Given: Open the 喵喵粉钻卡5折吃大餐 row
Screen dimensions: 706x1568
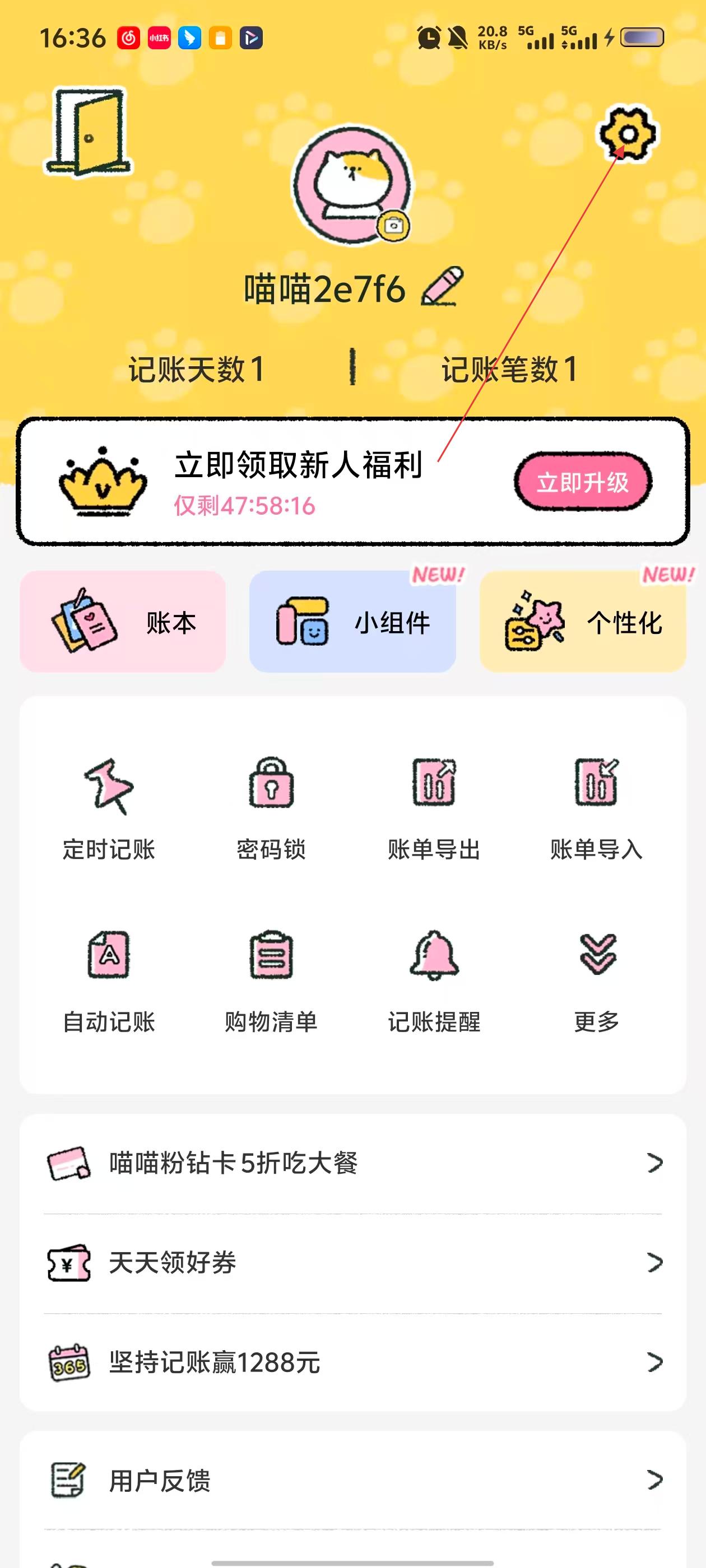Looking at the screenshot, I should [352, 1163].
